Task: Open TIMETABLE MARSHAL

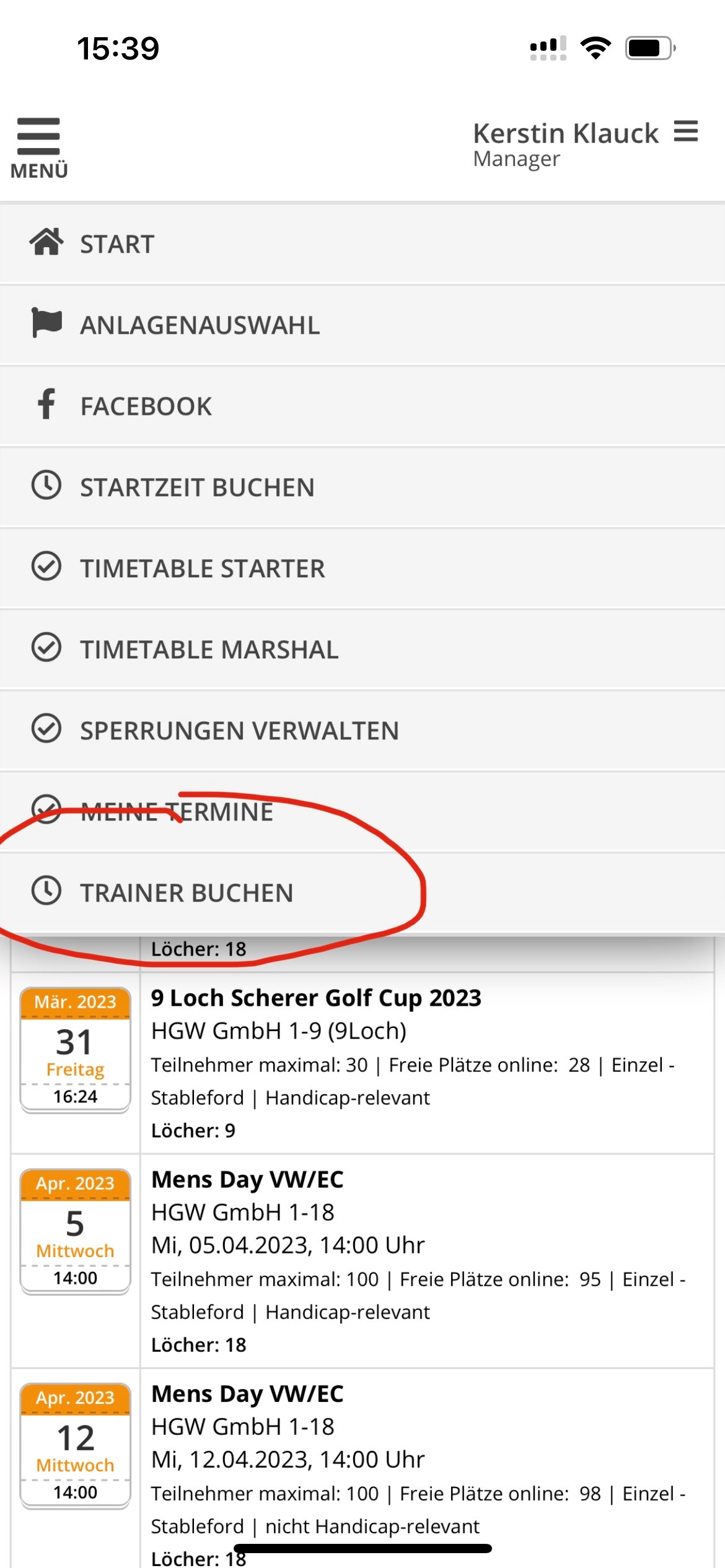Action: [x=362, y=650]
